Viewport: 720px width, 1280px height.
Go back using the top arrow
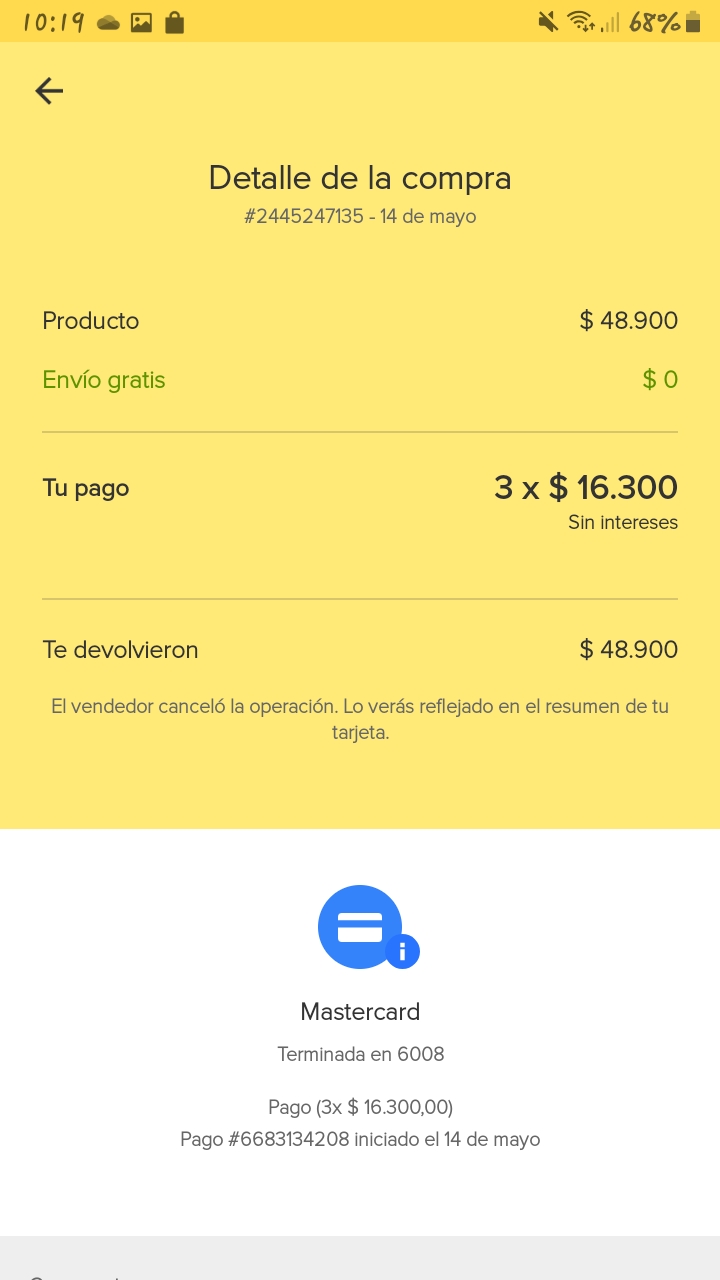49,92
